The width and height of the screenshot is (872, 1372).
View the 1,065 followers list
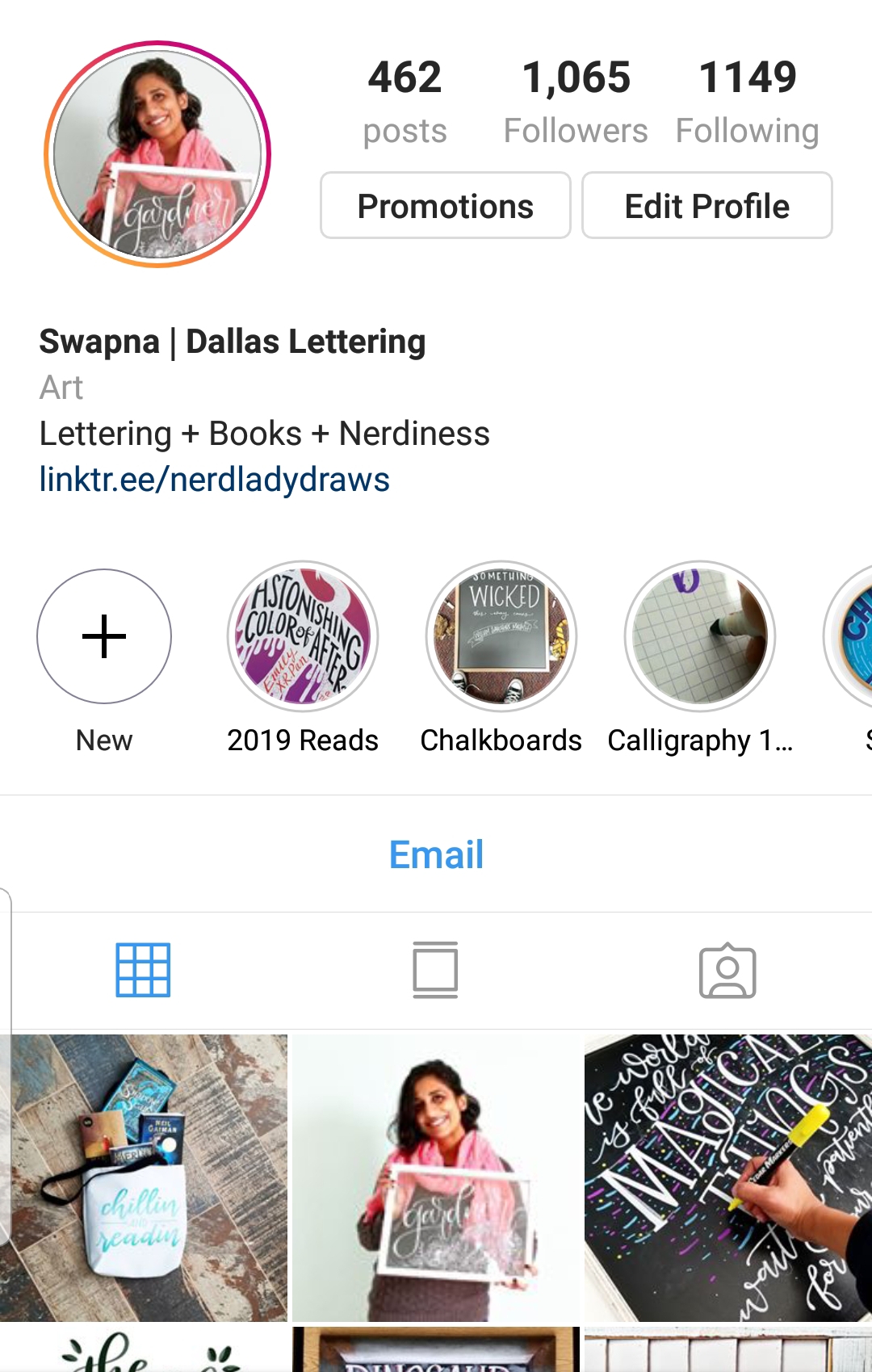pos(576,101)
